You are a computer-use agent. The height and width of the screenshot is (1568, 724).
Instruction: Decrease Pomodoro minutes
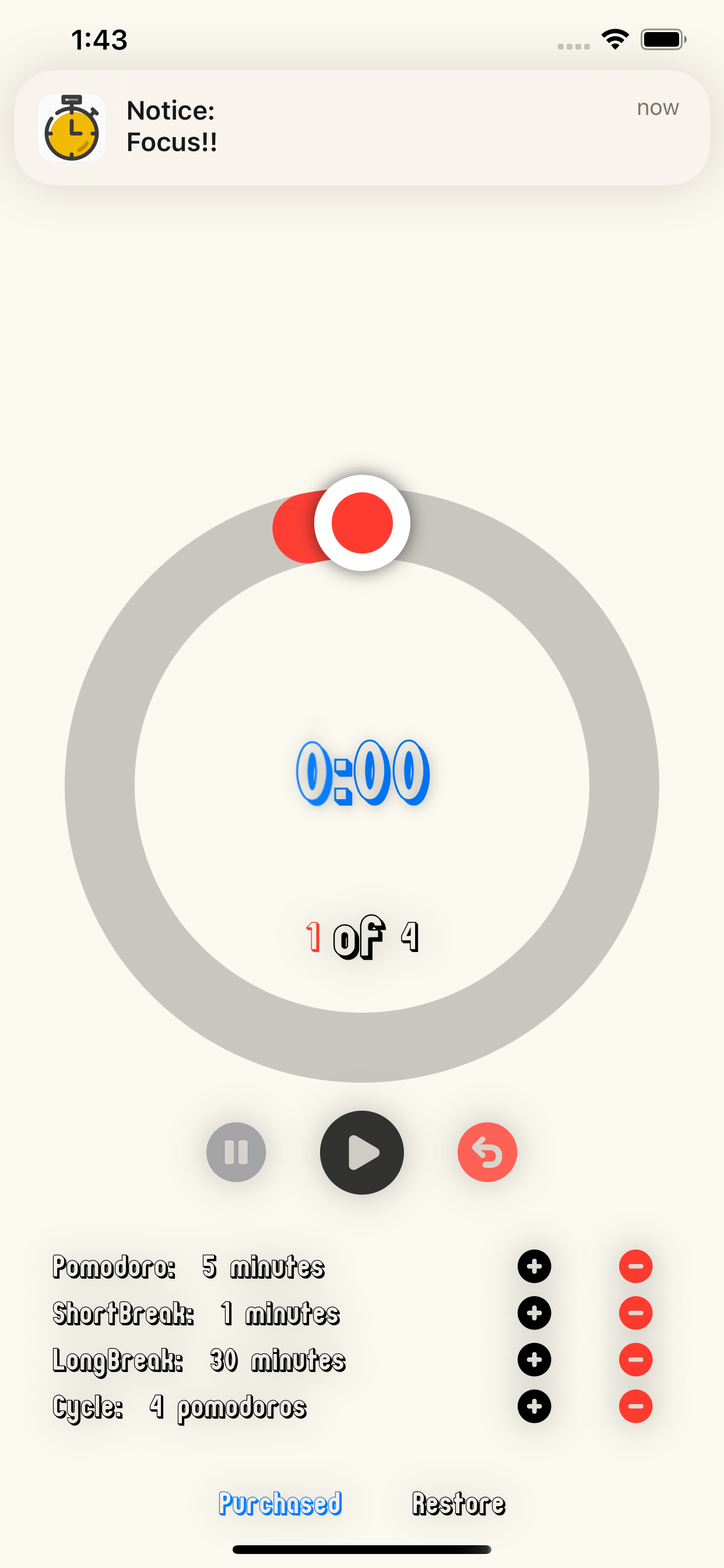tap(635, 1266)
